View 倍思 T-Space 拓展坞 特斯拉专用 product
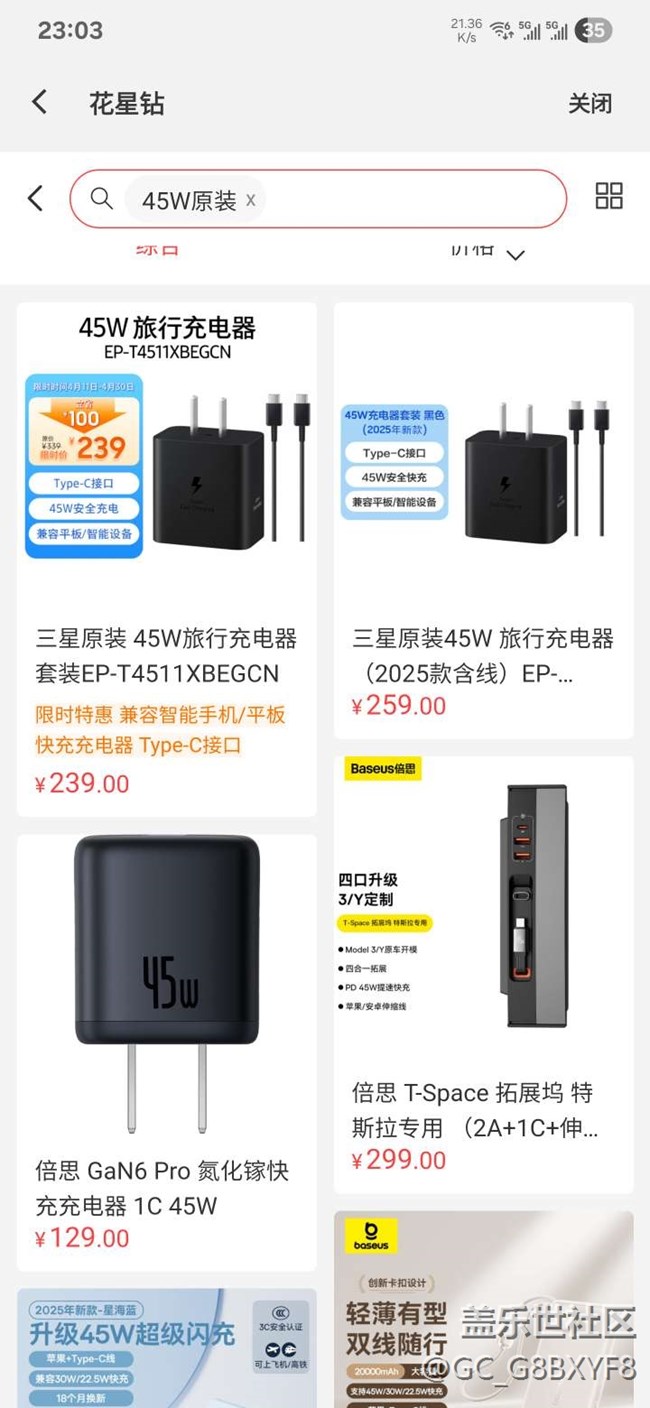The image size is (650, 1408). [x=483, y=975]
